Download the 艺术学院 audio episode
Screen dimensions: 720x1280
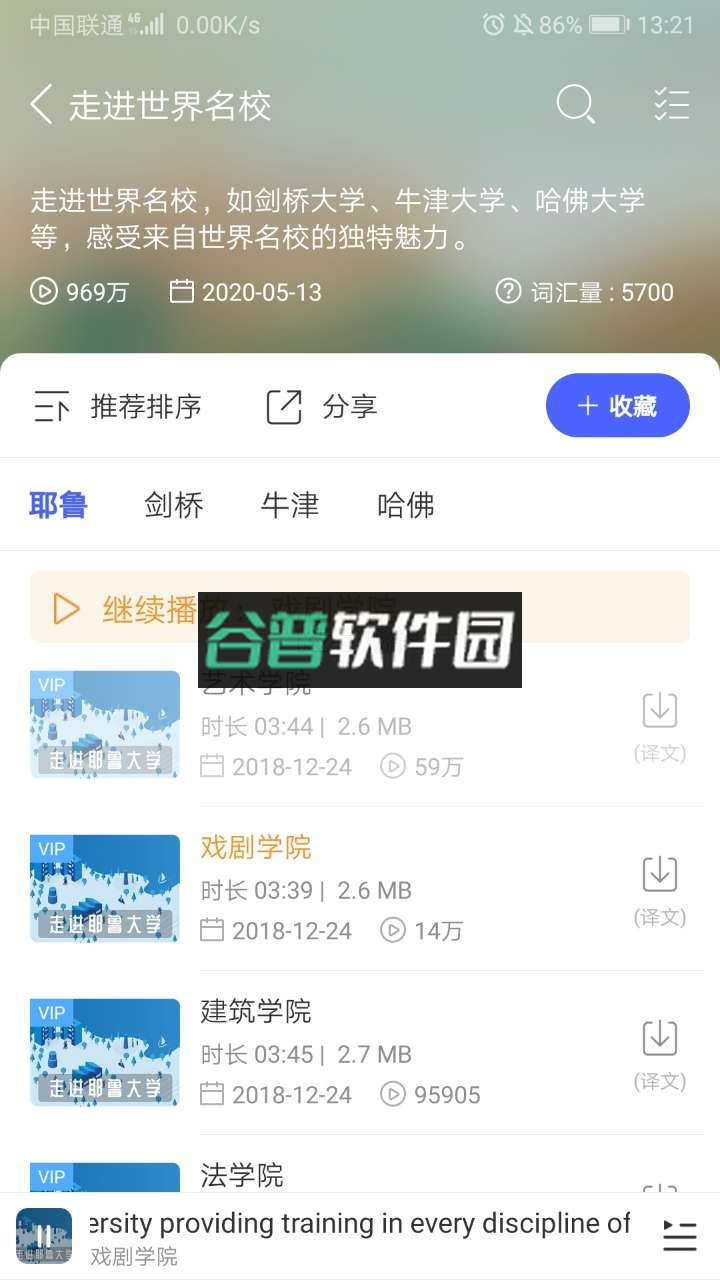(x=659, y=710)
